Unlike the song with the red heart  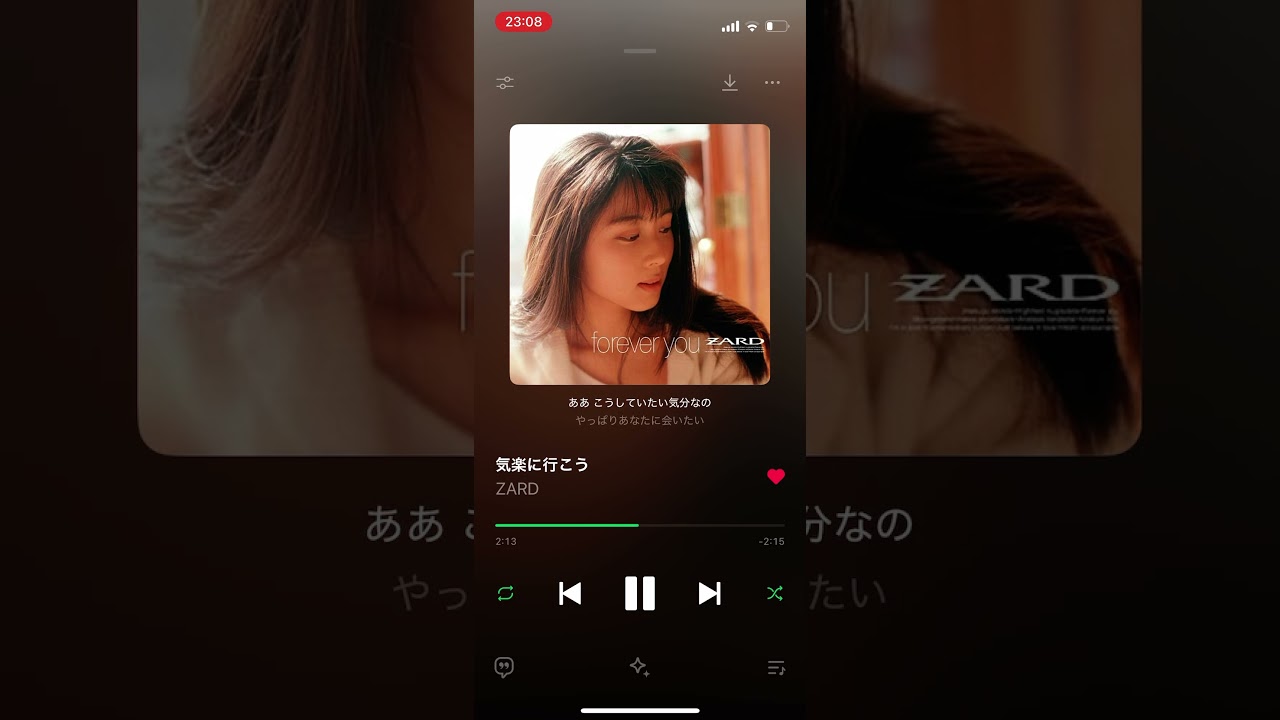point(776,477)
